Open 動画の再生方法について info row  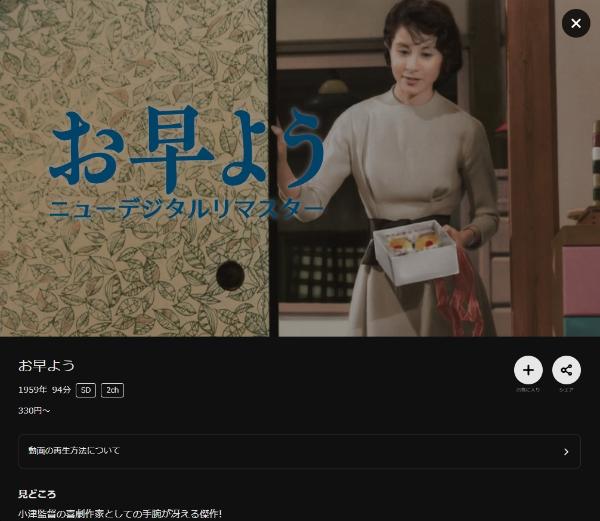click(x=299, y=451)
